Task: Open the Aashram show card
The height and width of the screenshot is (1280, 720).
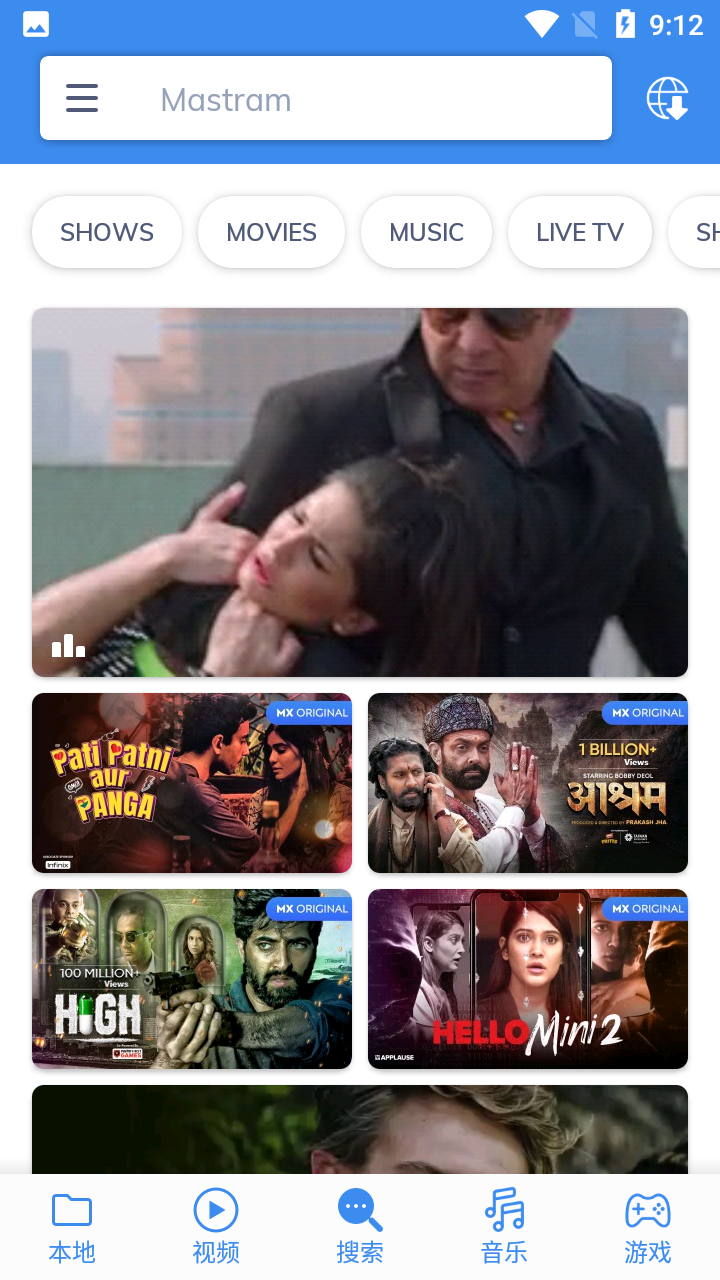Action: pyautogui.click(x=528, y=783)
